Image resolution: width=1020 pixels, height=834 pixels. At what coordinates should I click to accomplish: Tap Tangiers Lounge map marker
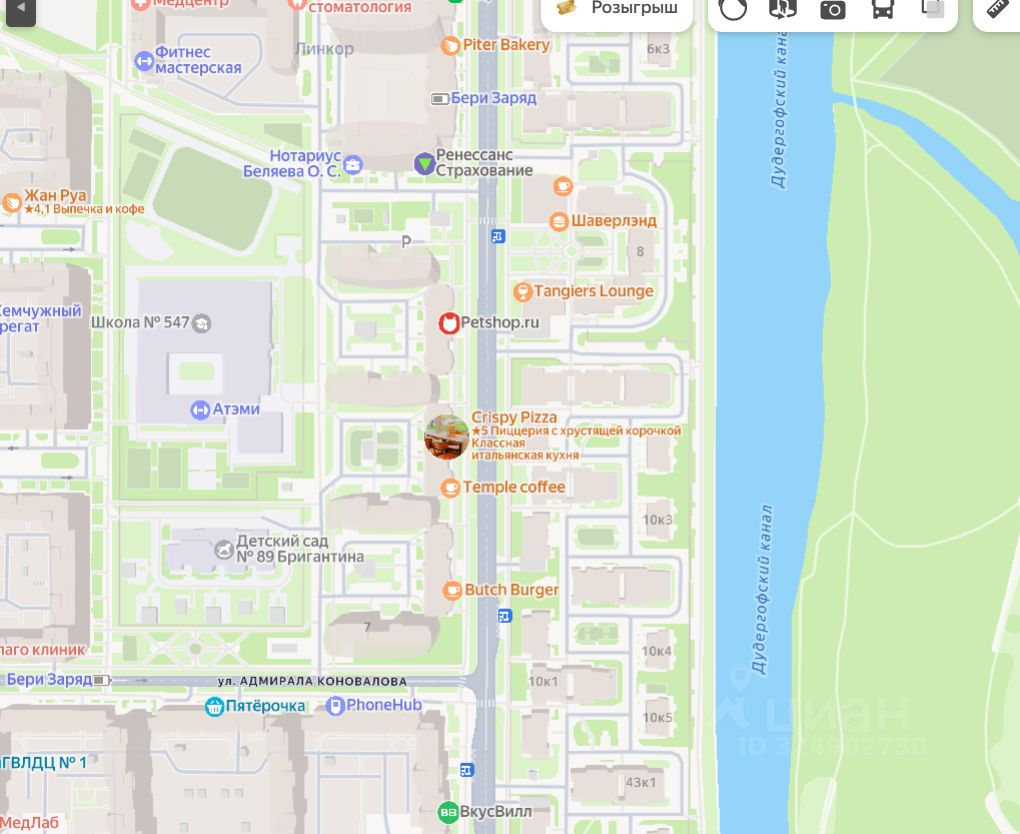pyautogui.click(x=521, y=291)
